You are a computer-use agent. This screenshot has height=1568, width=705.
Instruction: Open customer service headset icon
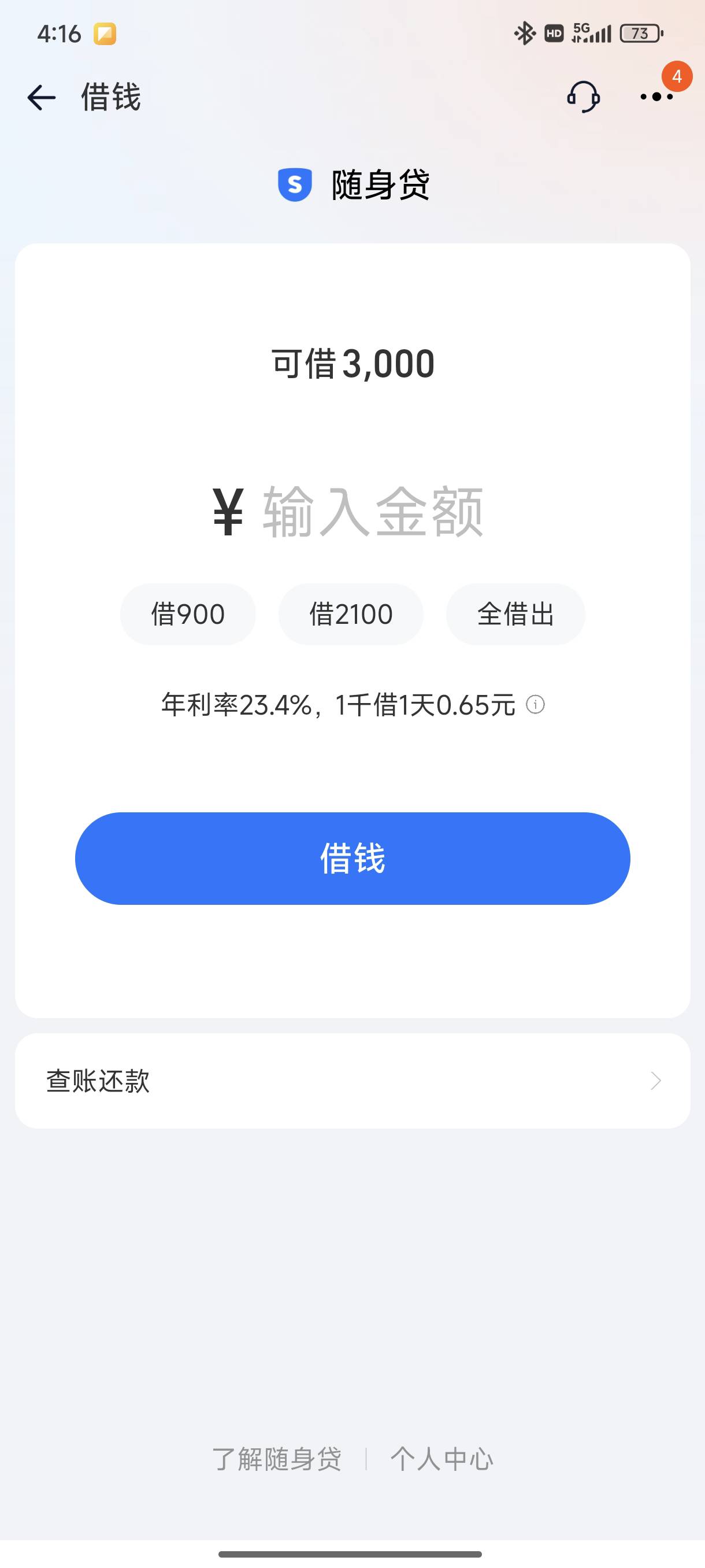click(583, 97)
